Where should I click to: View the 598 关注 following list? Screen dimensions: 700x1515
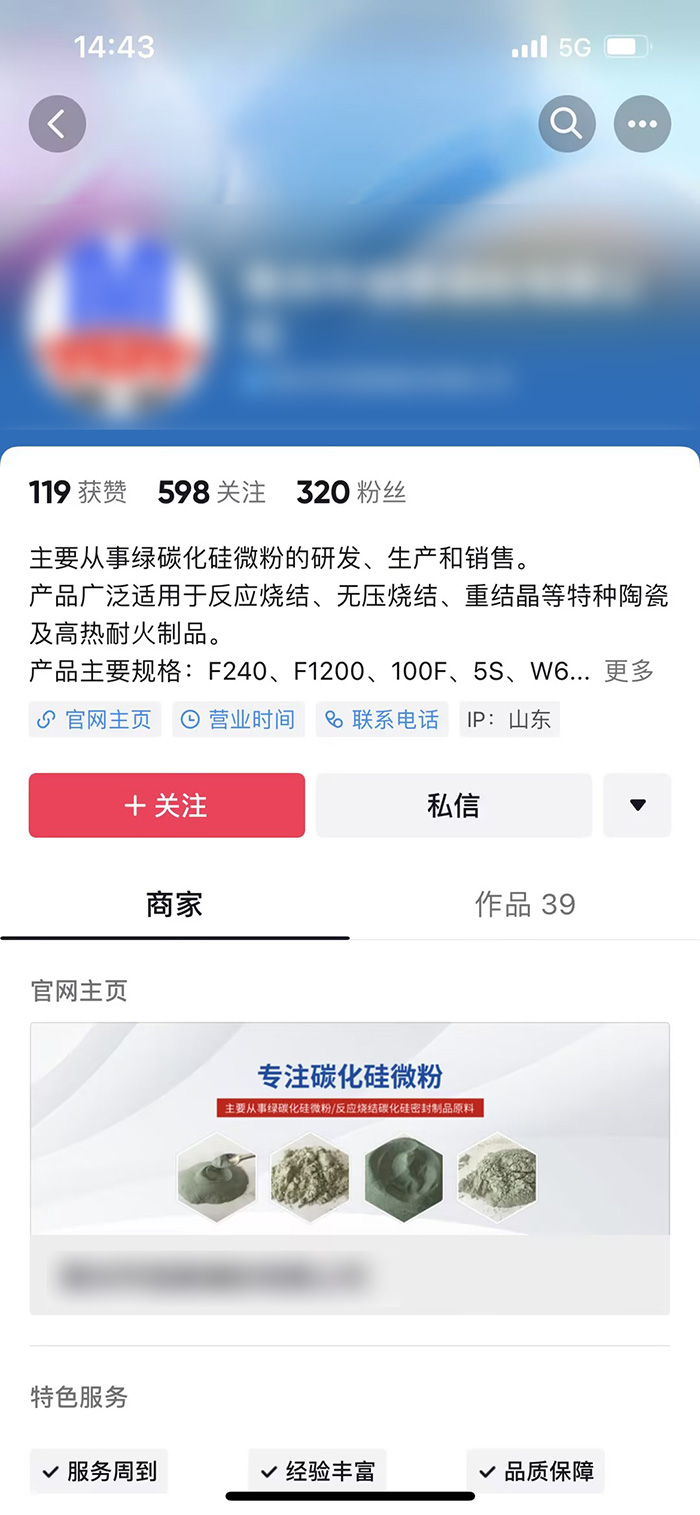[x=212, y=492]
